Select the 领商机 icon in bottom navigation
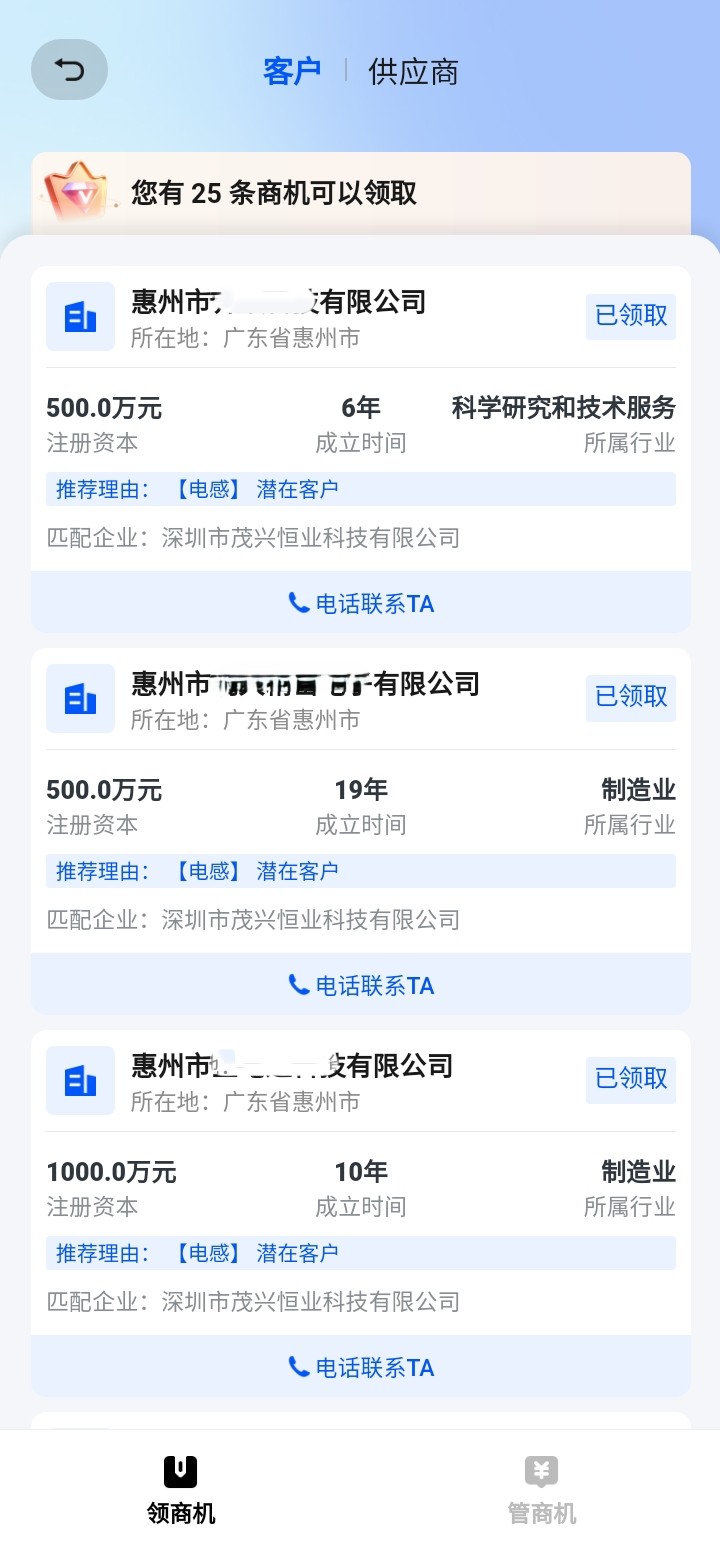720x1552 pixels. [x=180, y=1472]
